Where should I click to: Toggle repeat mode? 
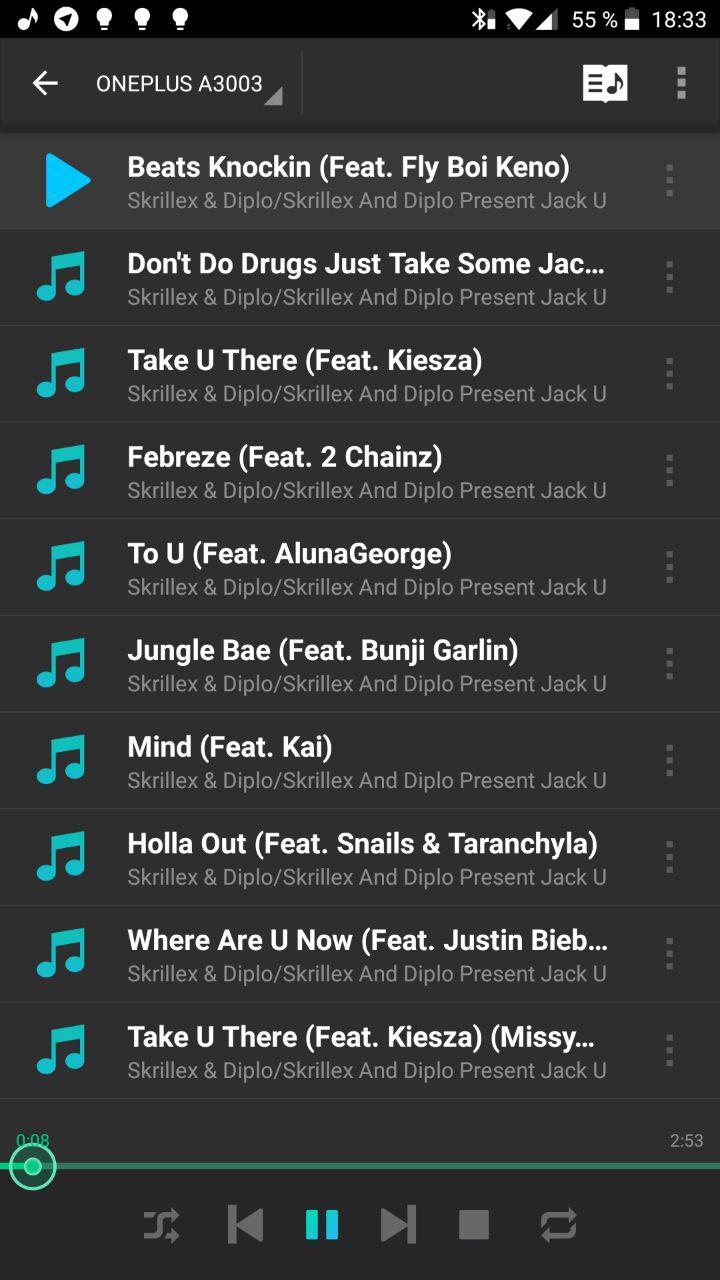(x=558, y=1225)
